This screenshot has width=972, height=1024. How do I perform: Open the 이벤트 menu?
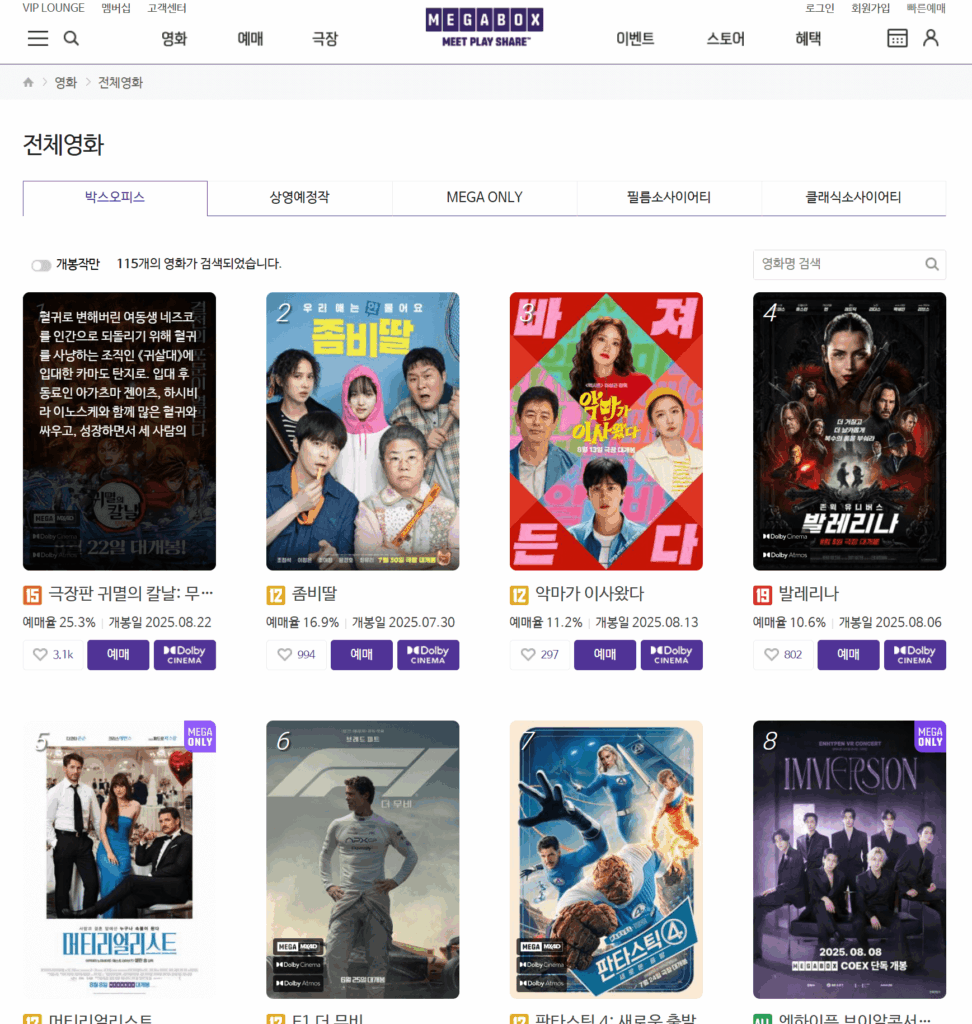635,39
